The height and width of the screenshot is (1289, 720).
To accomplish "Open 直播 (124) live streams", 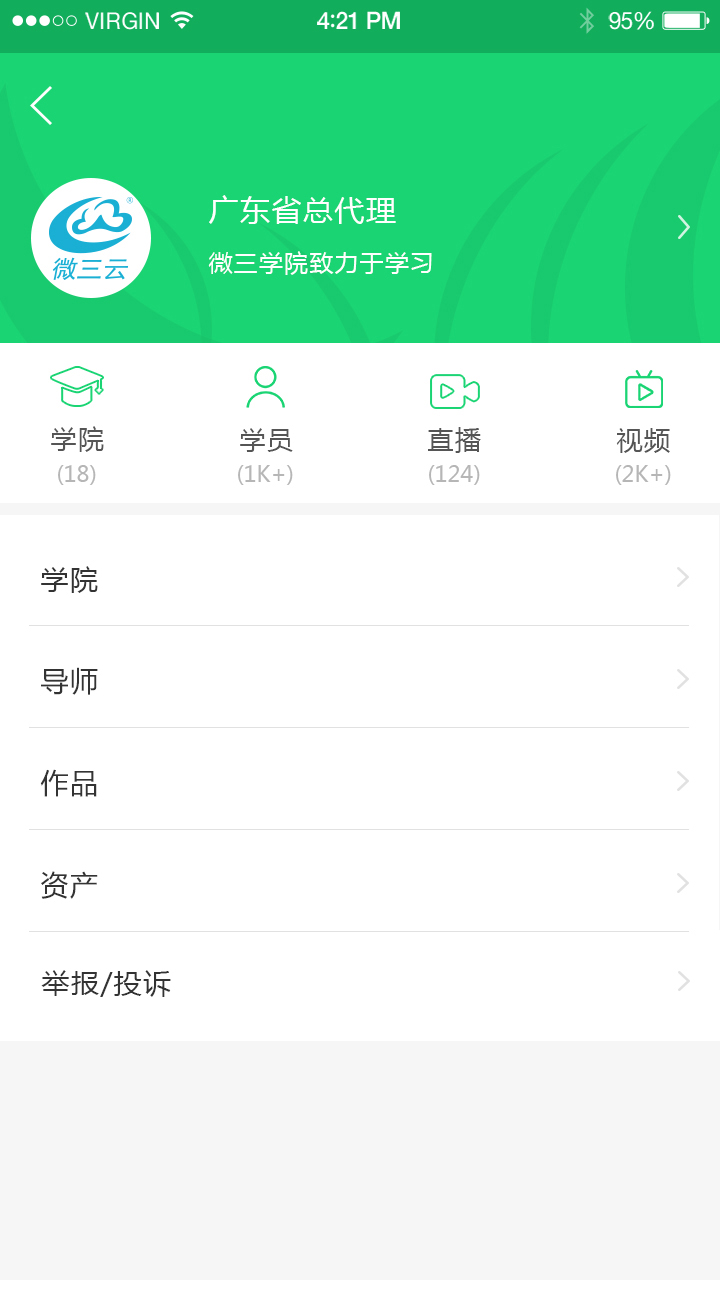I will click(x=454, y=424).
